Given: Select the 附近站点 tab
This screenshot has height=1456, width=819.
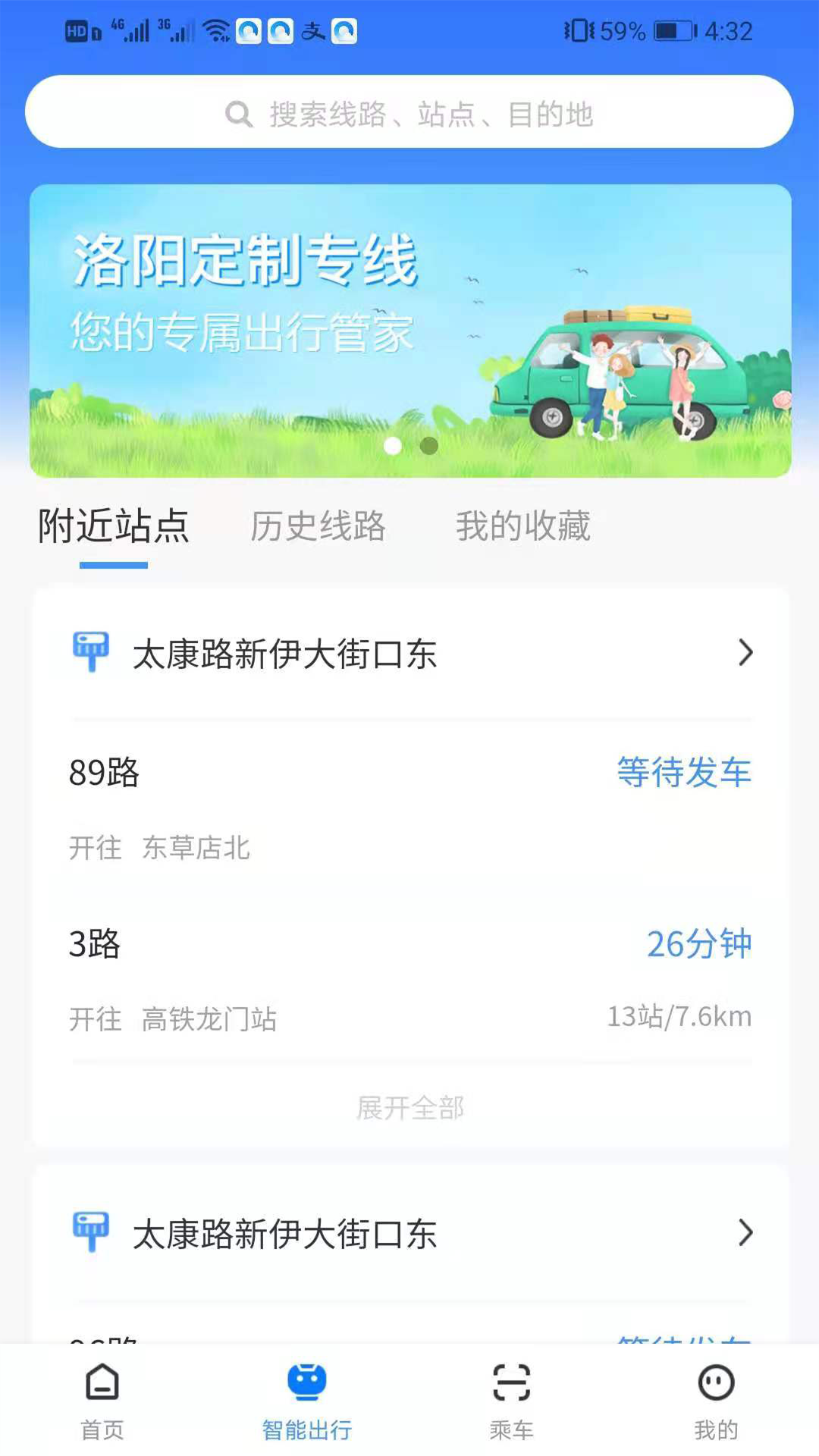Looking at the screenshot, I should click(112, 526).
